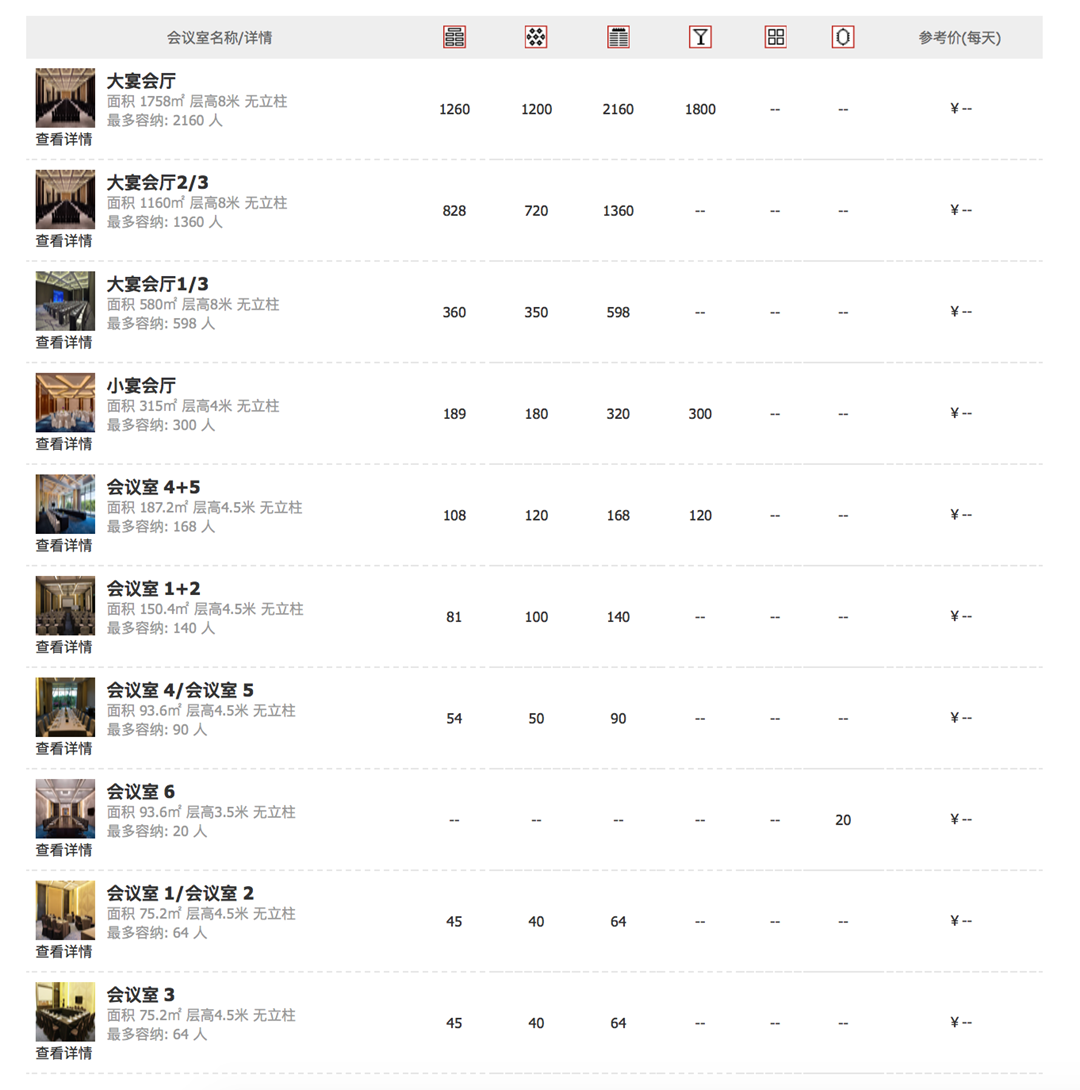View details of 会议室 1/会议室 2
Image resolution: width=1080 pixels, height=1090 pixels.
64,951
